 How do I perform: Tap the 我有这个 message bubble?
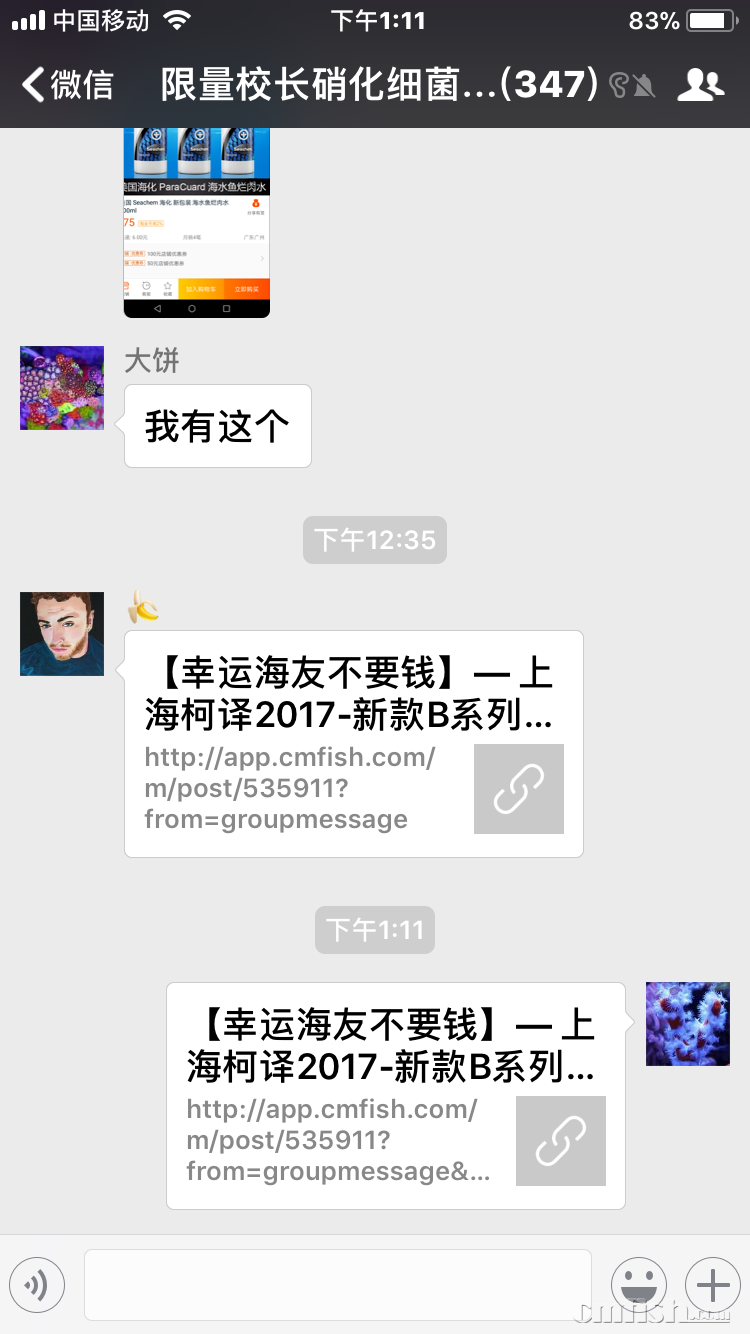(217, 426)
